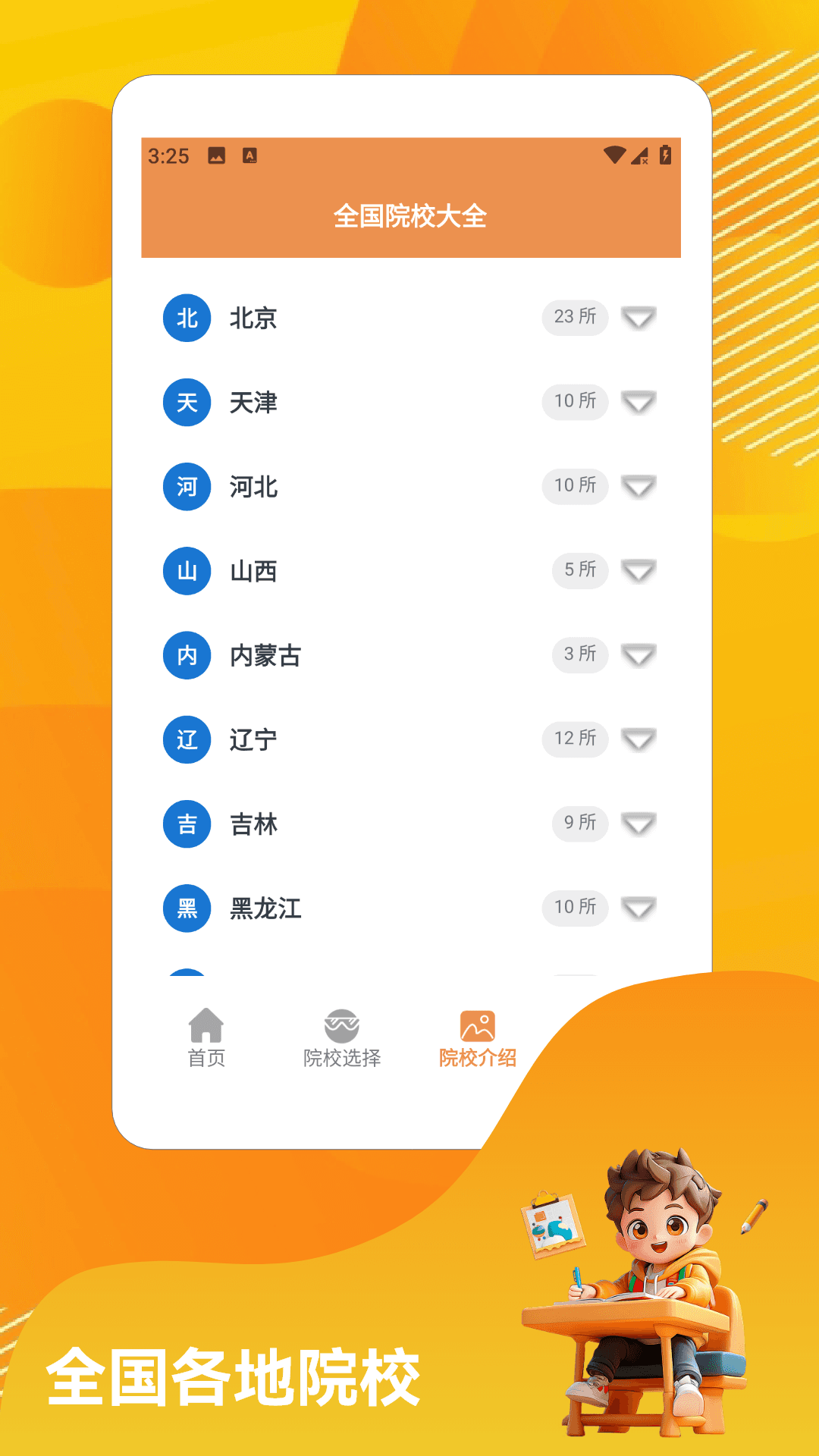Toggle the Inner Mongolia expand arrow
The height and width of the screenshot is (1456, 819).
[x=639, y=655]
